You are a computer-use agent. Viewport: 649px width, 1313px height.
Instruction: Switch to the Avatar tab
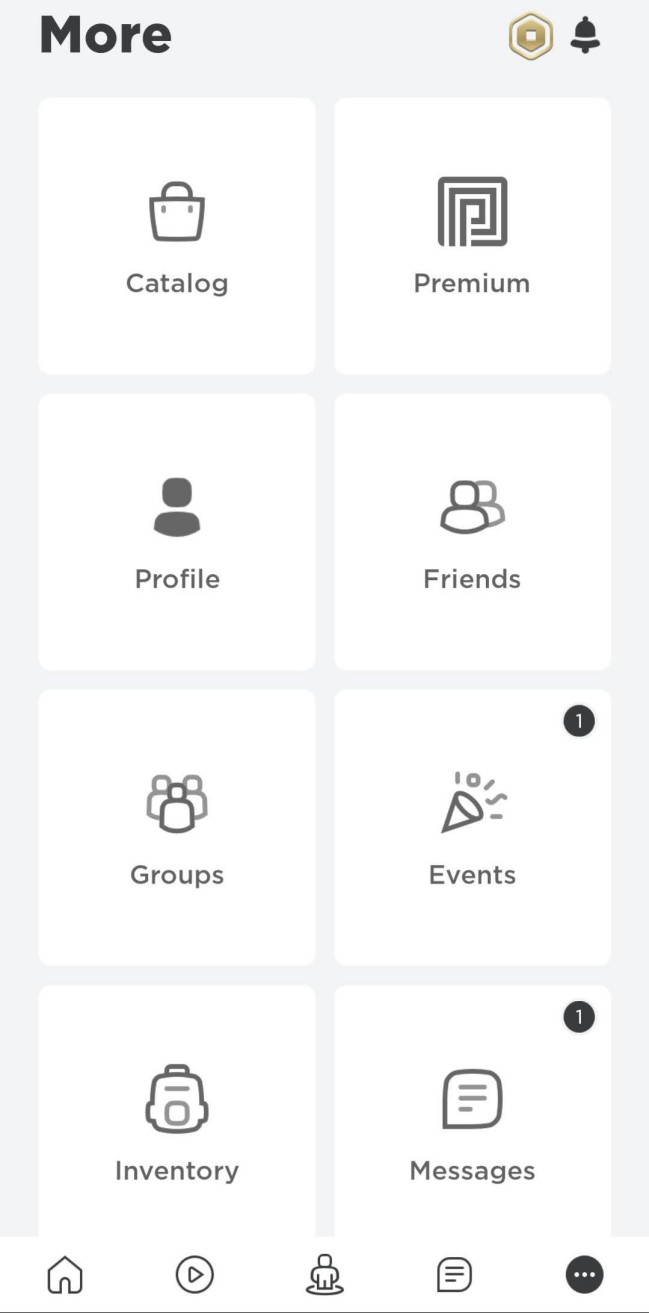click(x=324, y=1274)
